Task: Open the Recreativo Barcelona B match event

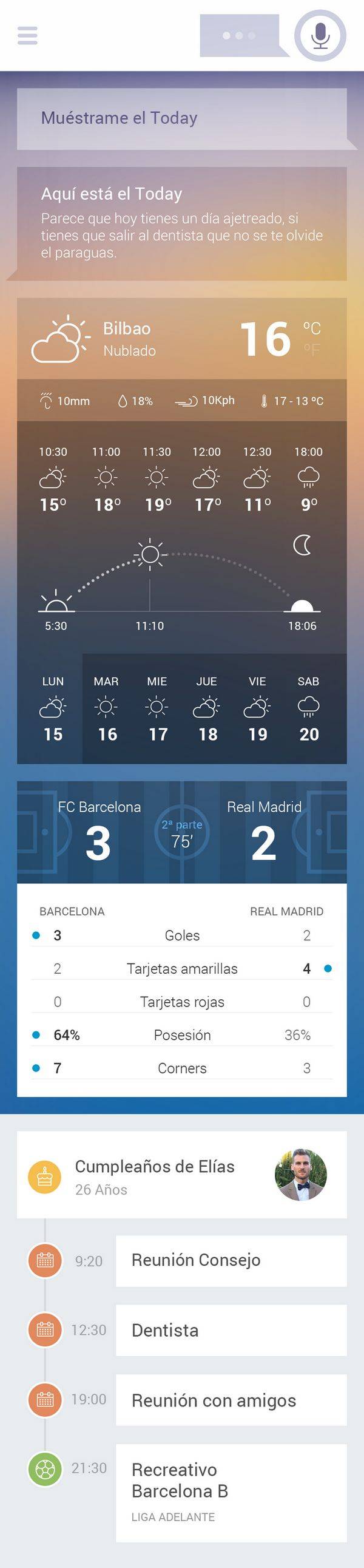Action: pyautogui.click(x=231, y=1492)
